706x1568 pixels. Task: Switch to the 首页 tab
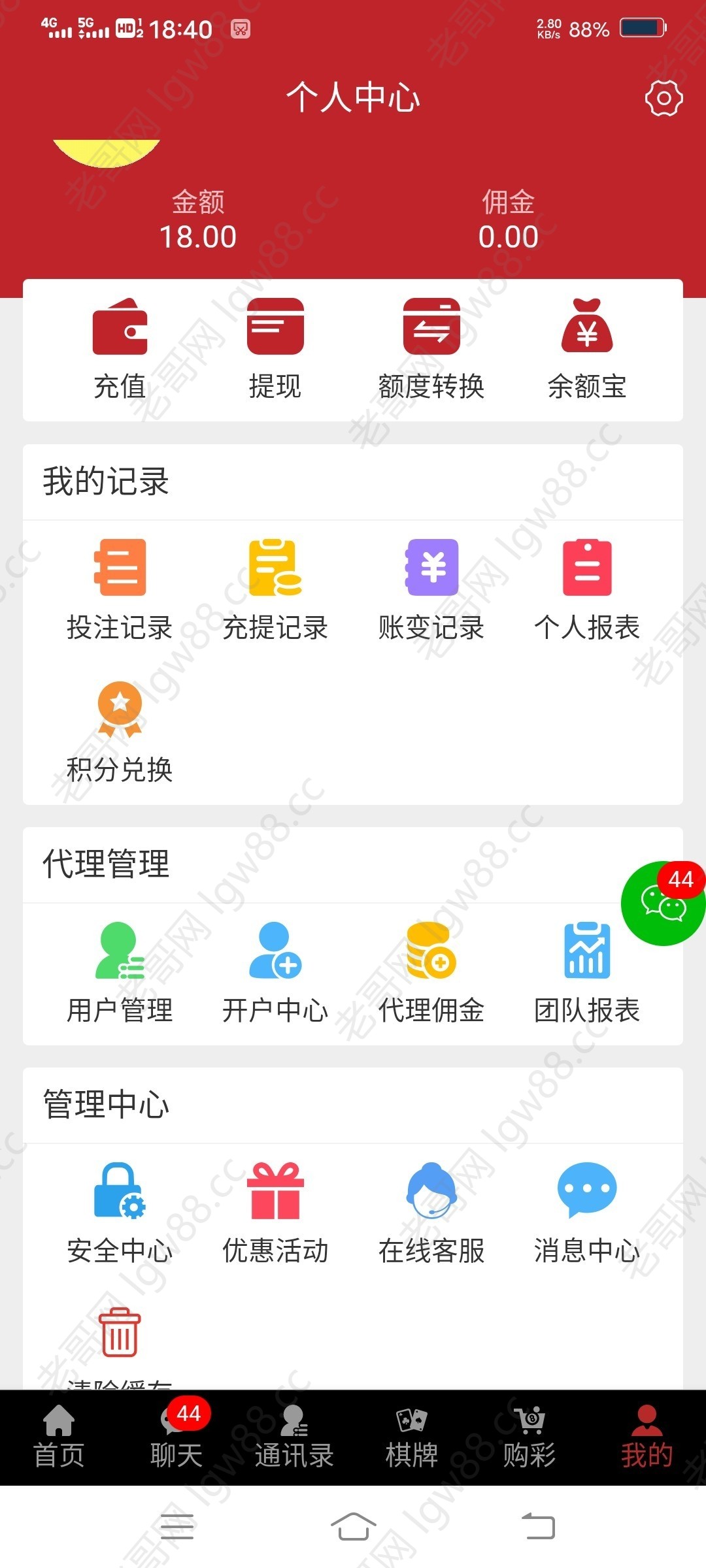tap(59, 1437)
